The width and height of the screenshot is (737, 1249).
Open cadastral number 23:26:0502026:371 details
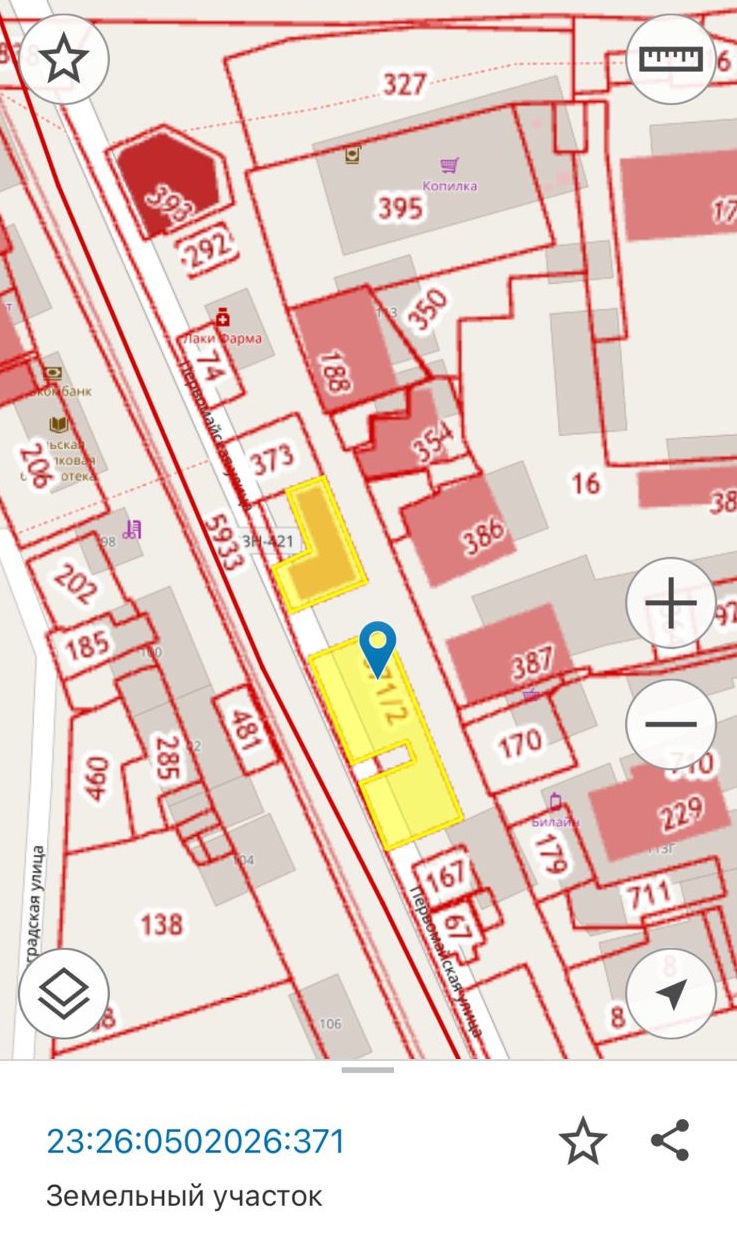pyautogui.click(x=196, y=1141)
